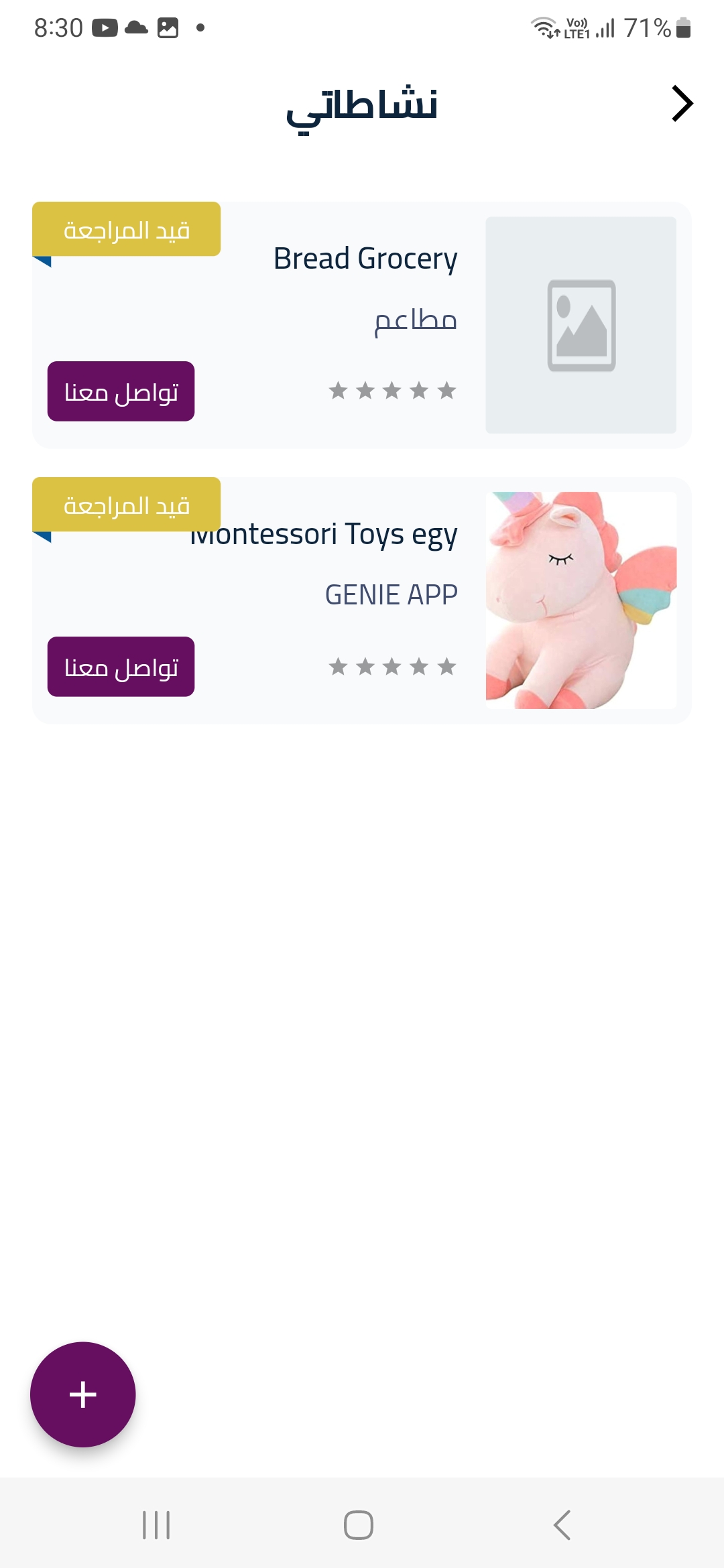The width and height of the screenshot is (724, 1568).
Task: Add a new activity with plus button
Action: [x=83, y=1394]
